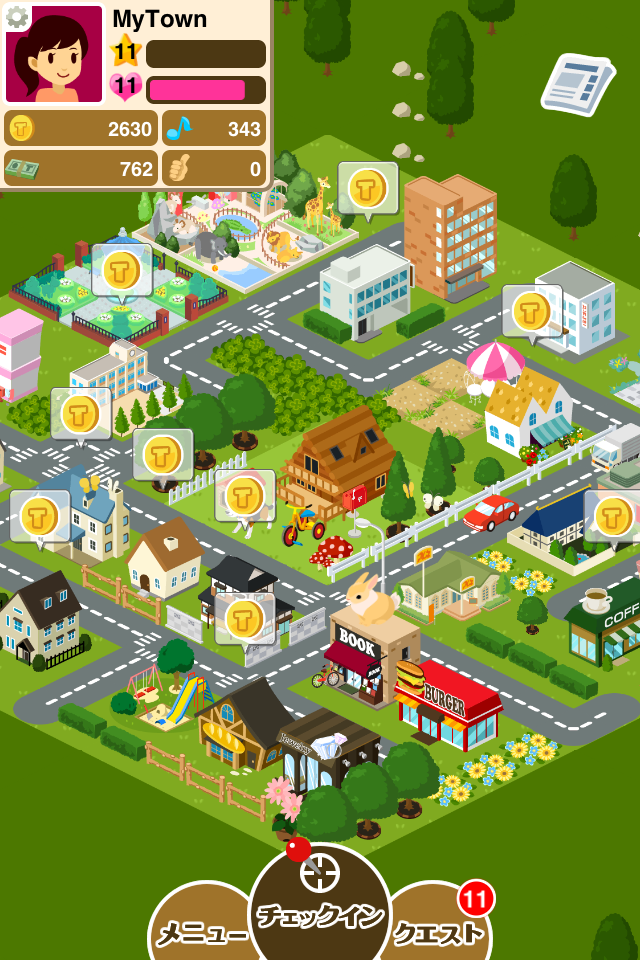Collect the coin above the blue-roof house
Screen dimensions: 640x960
40,516
